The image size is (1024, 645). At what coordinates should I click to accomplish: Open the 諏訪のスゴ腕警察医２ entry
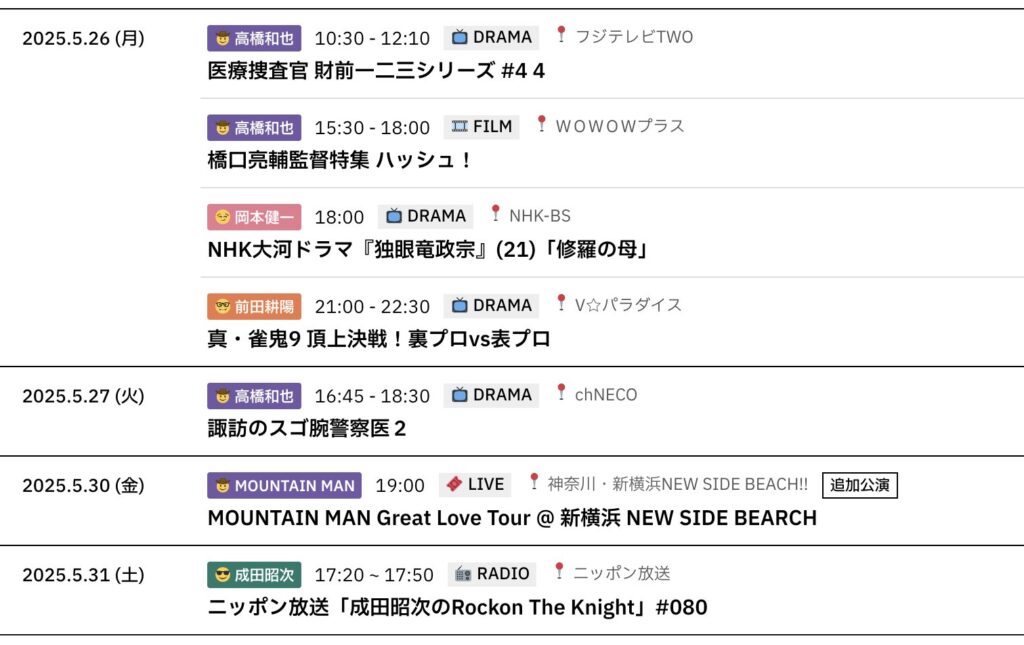click(x=306, y=428)
